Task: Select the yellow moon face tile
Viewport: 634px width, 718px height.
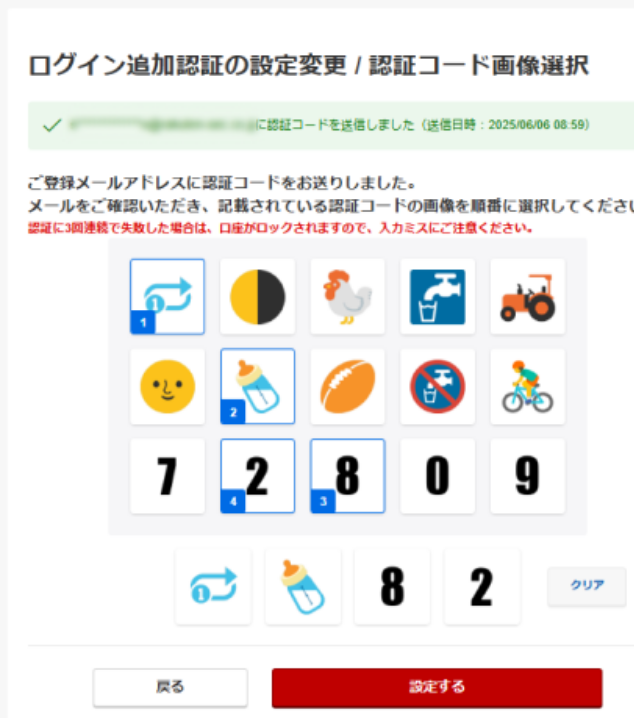Action: (x=167, y=386)
